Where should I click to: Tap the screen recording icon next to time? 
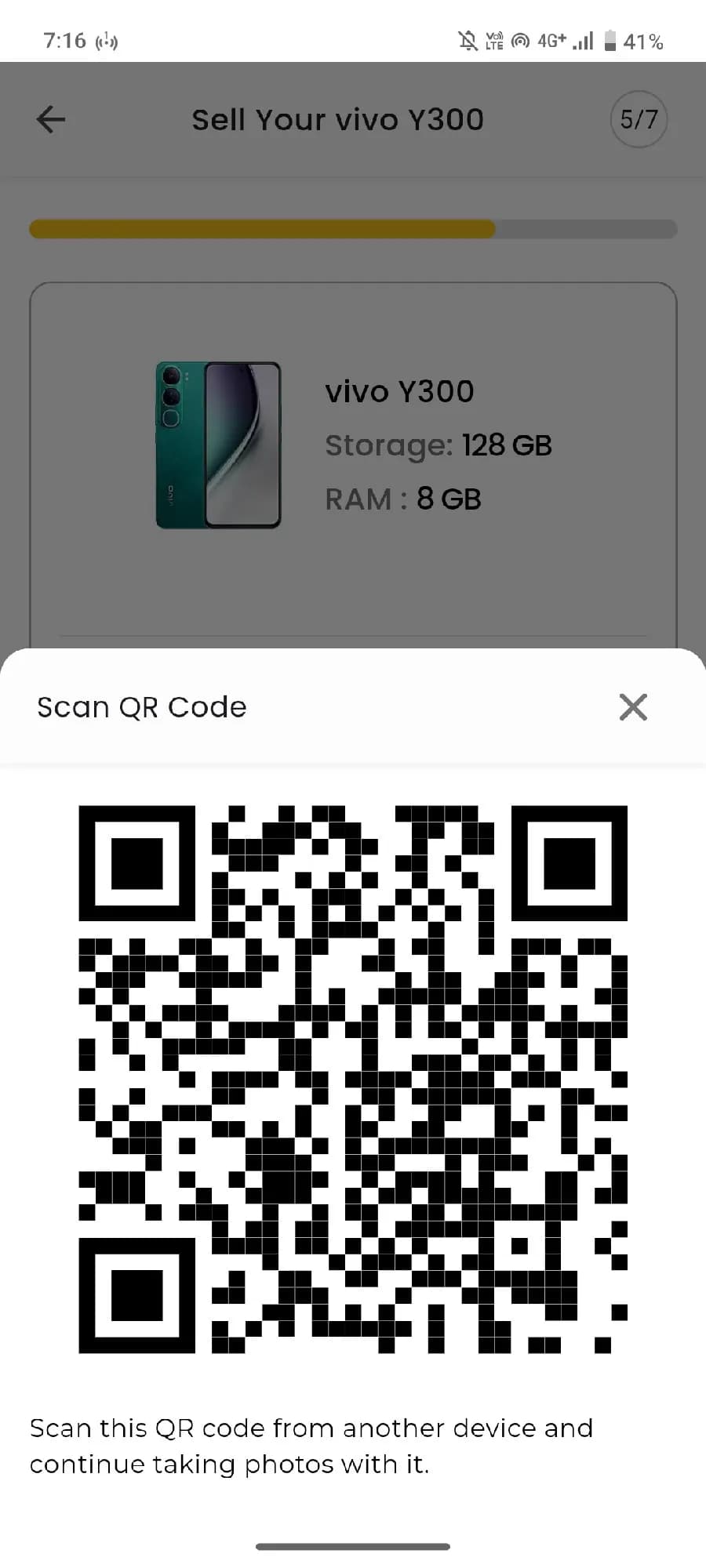[107, 42]
